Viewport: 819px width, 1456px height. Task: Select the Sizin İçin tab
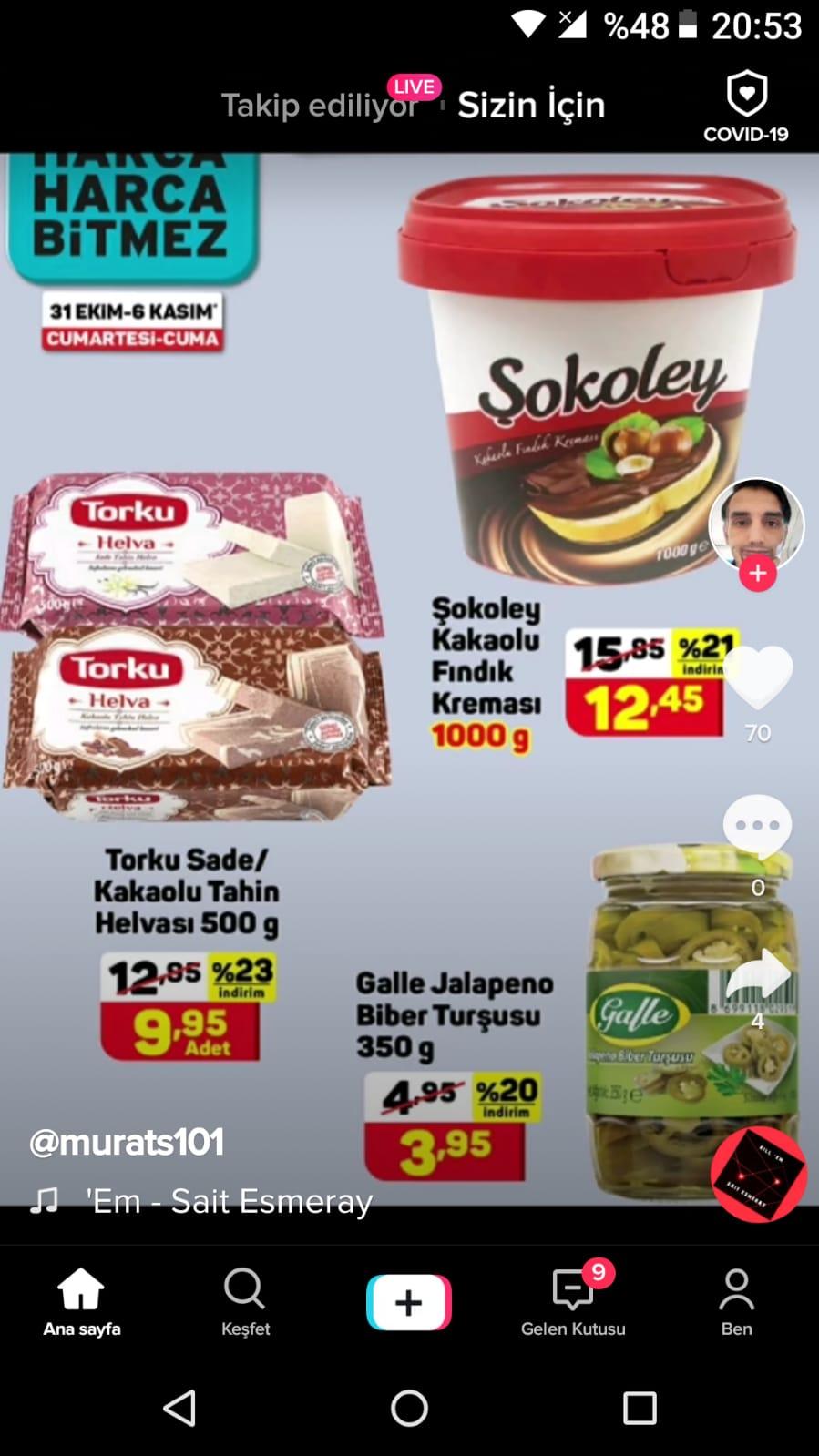pos(531,106)
